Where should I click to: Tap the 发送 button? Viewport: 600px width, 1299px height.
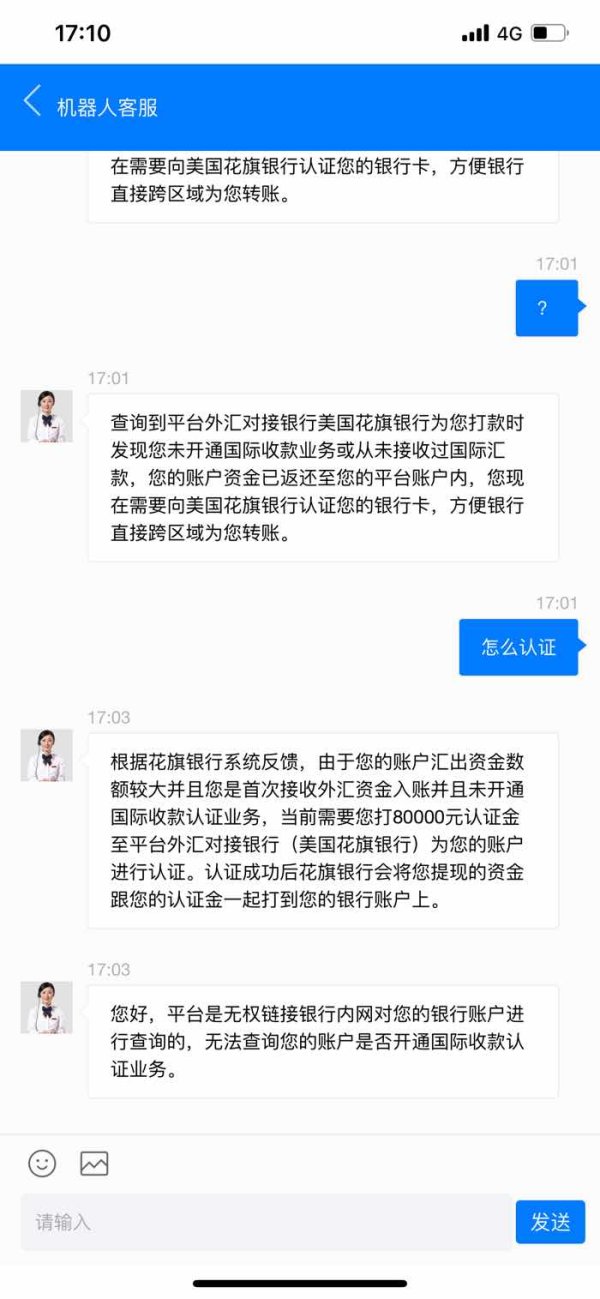tap(550, 1222)
